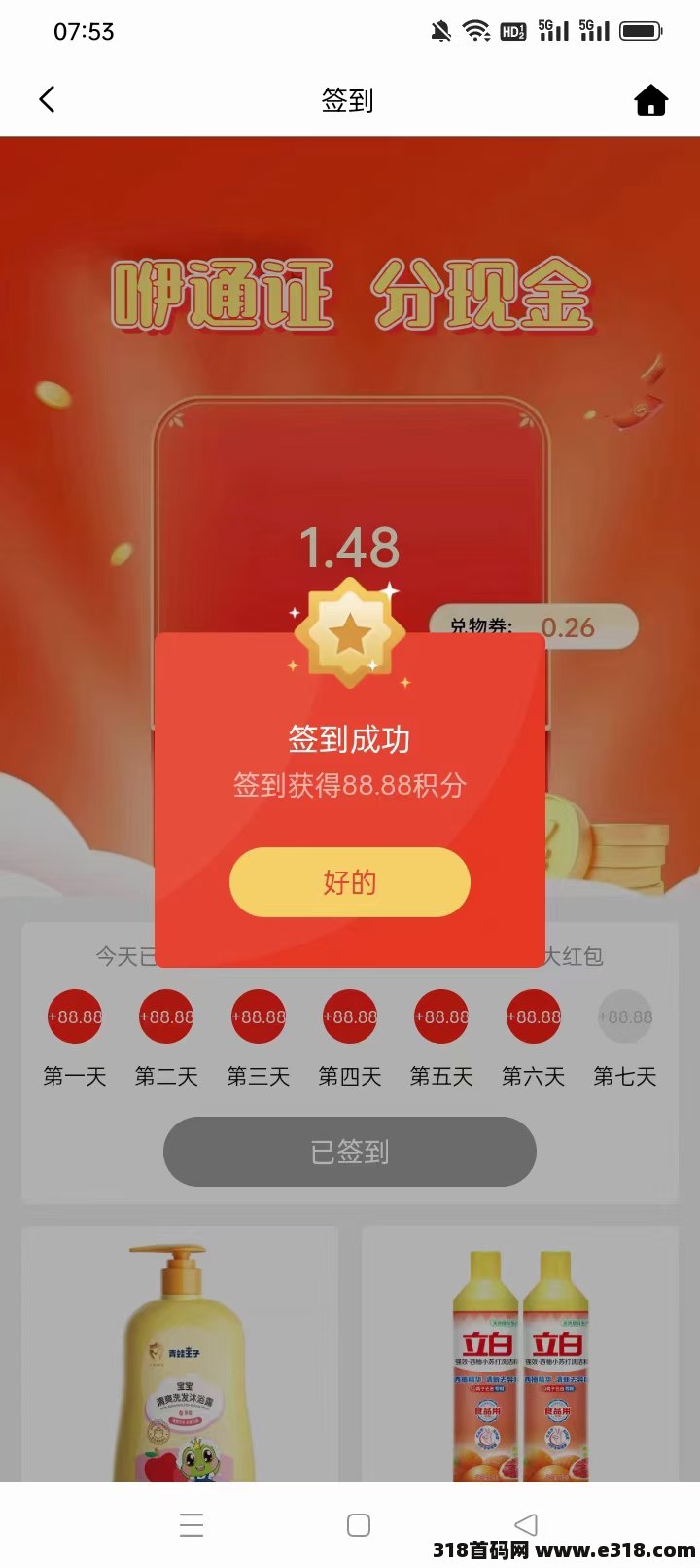Tap the system back triangle button
Viewport: 700px width, 1568px height.
[x=525, y=1524]
